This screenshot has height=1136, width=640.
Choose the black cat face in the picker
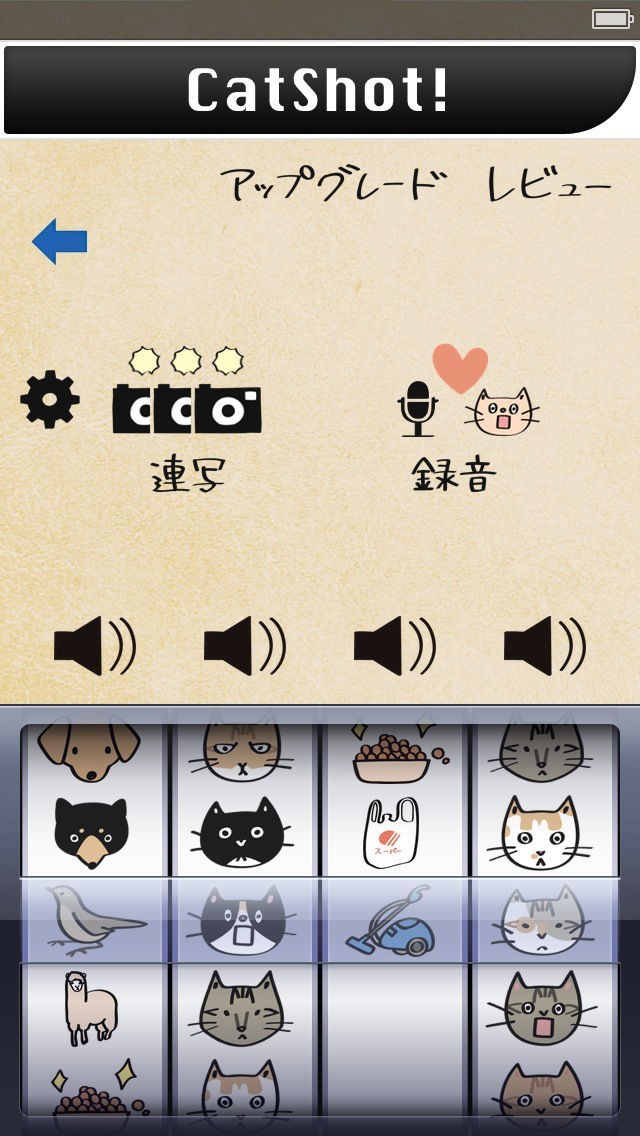pyautogui.click(x=243, y=832)
